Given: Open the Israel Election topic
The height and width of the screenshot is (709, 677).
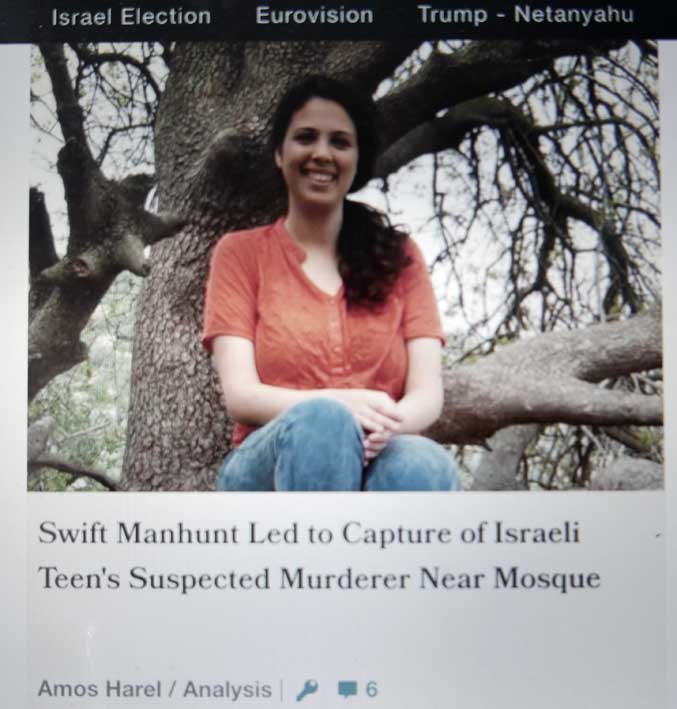Looking at the screenshot, I should (x=131, y=16).
